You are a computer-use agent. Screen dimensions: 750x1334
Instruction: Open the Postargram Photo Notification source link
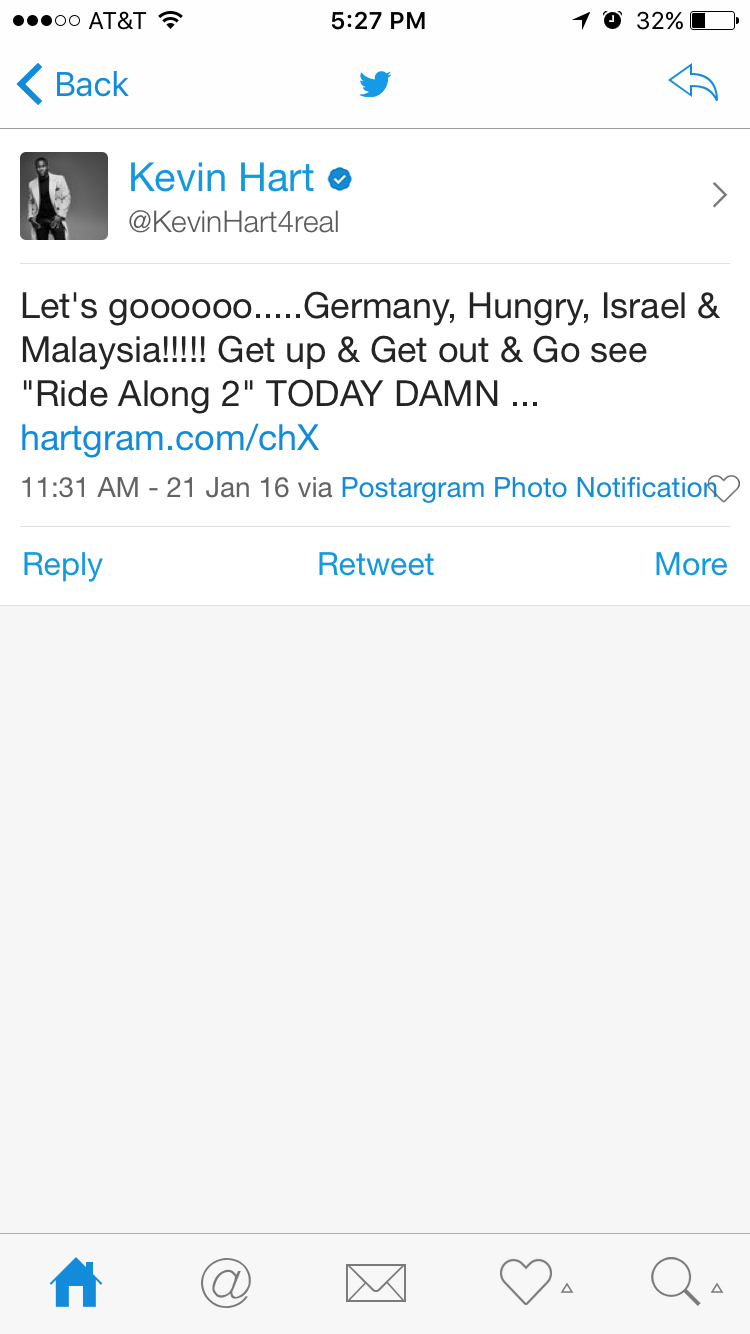pos(528,488)
